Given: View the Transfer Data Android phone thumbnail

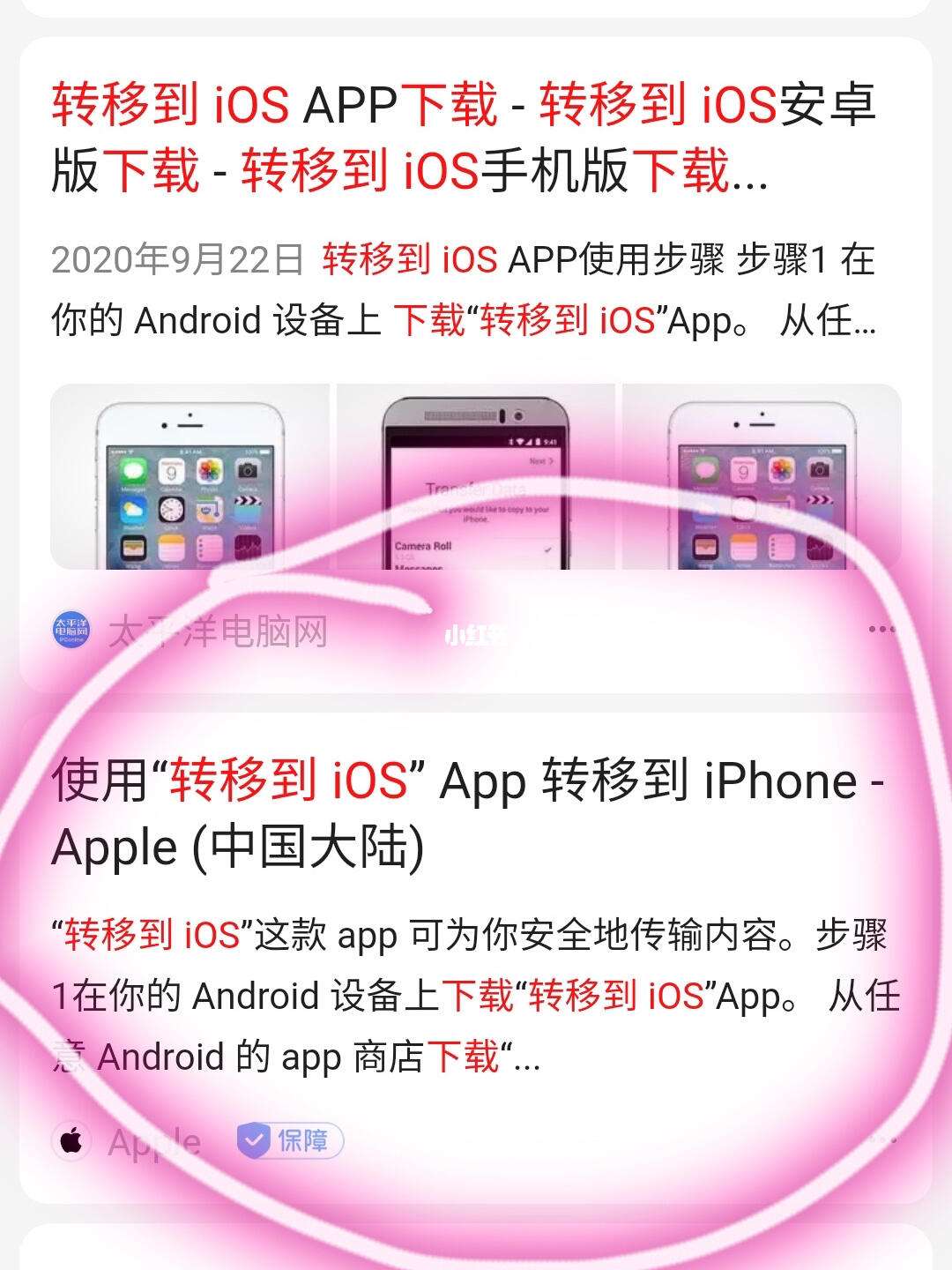Looking at the screenshot, I should (476, 476).
